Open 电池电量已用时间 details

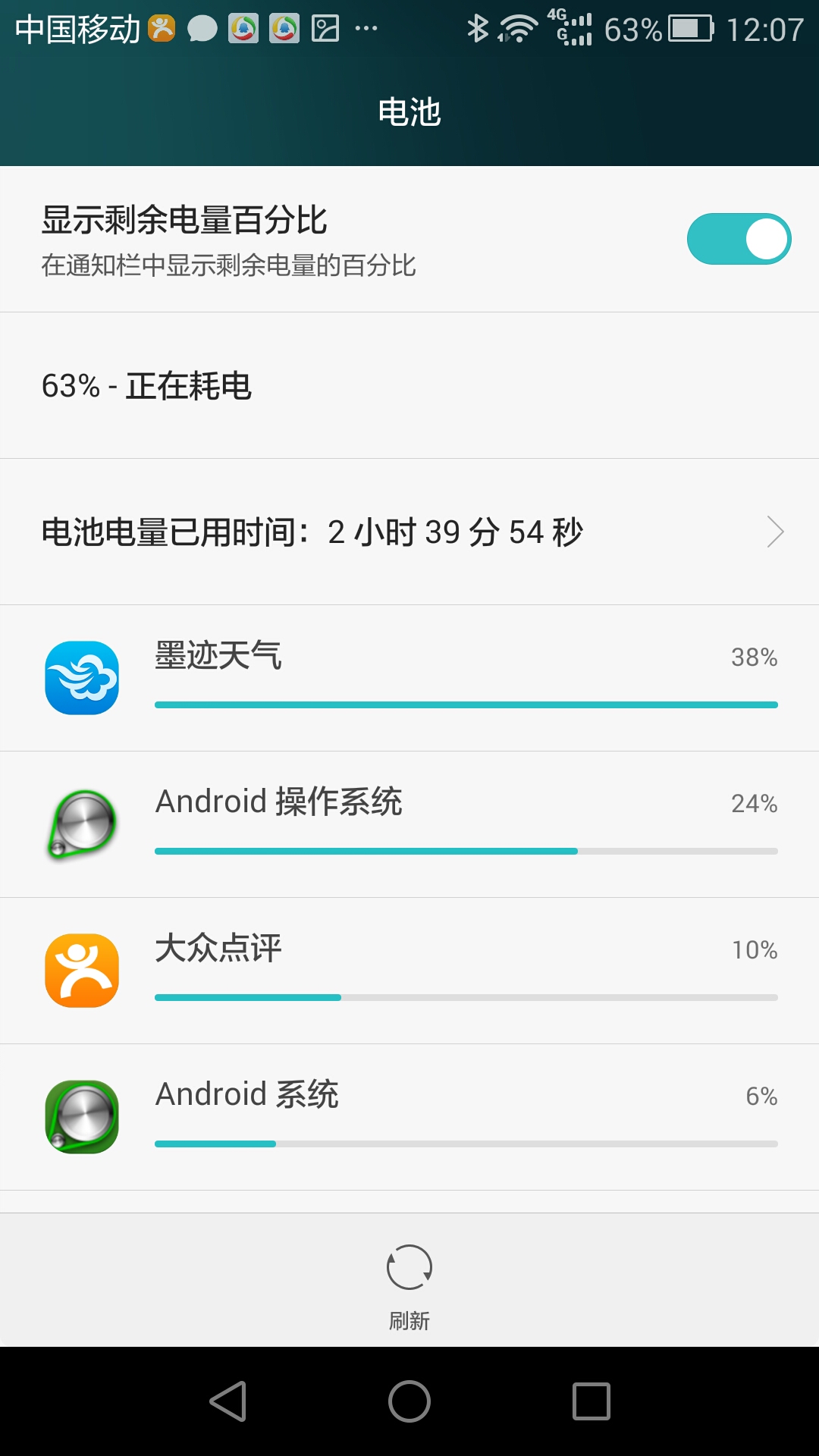(x=409, y=532)
